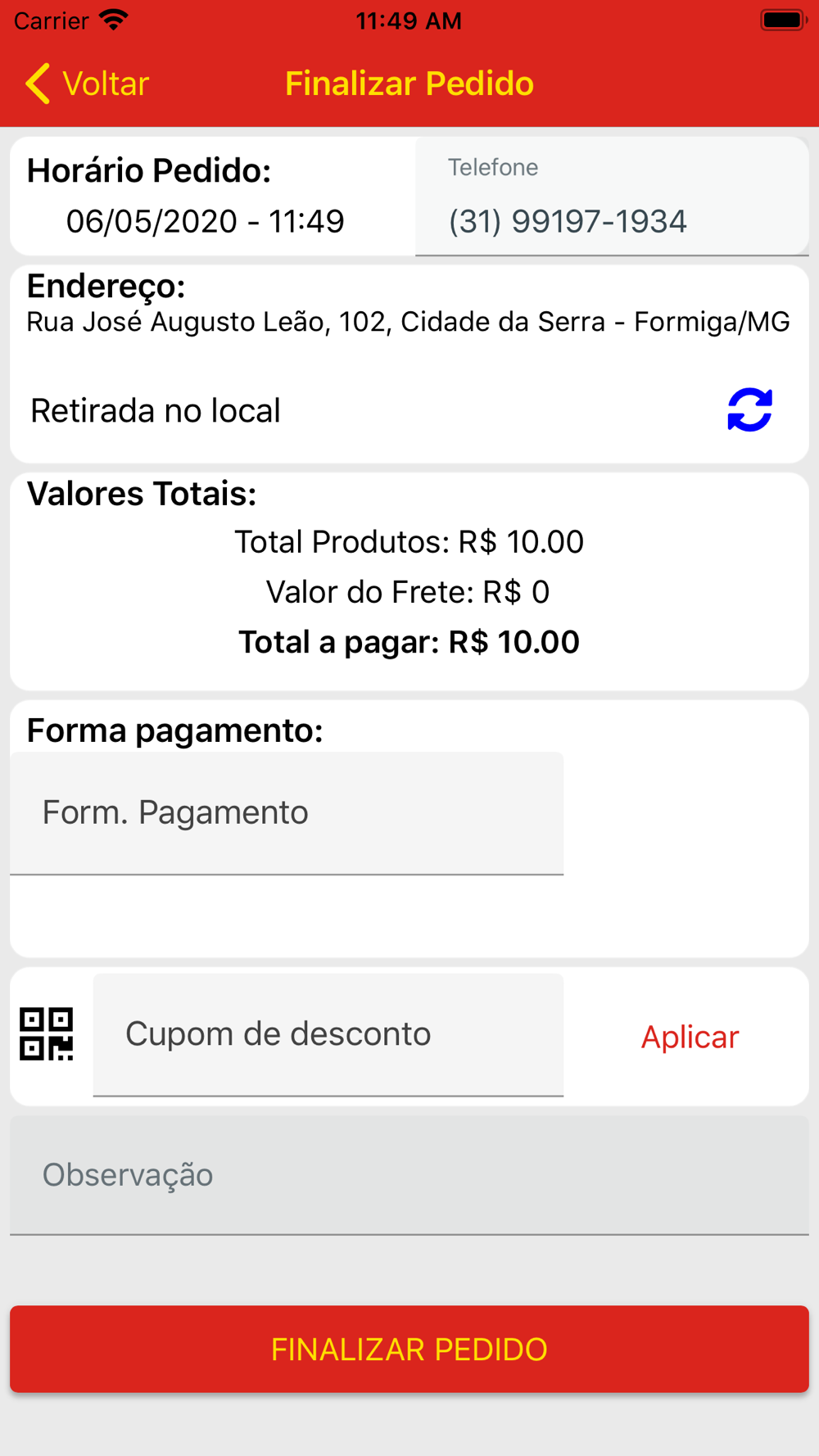Edit the Telefone field
The height and width of the screenshot is (1456, 819).
612,197
